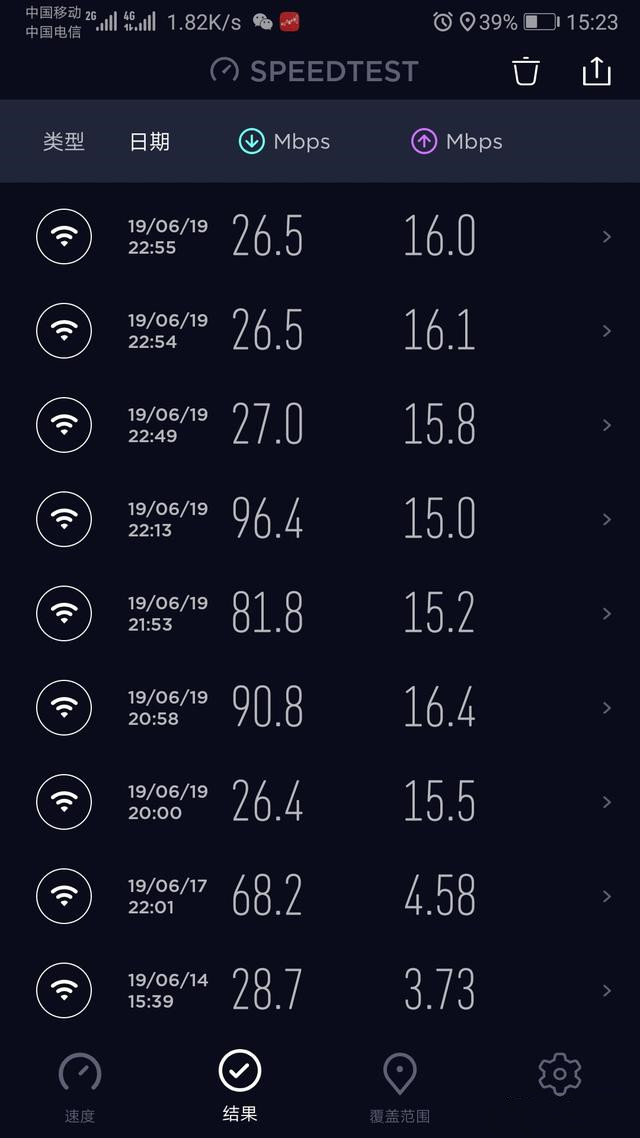The width and height of the screenshot is (640, 1138).
Task: Sort results by upload Mbps
Action: (x=457, y=142)
